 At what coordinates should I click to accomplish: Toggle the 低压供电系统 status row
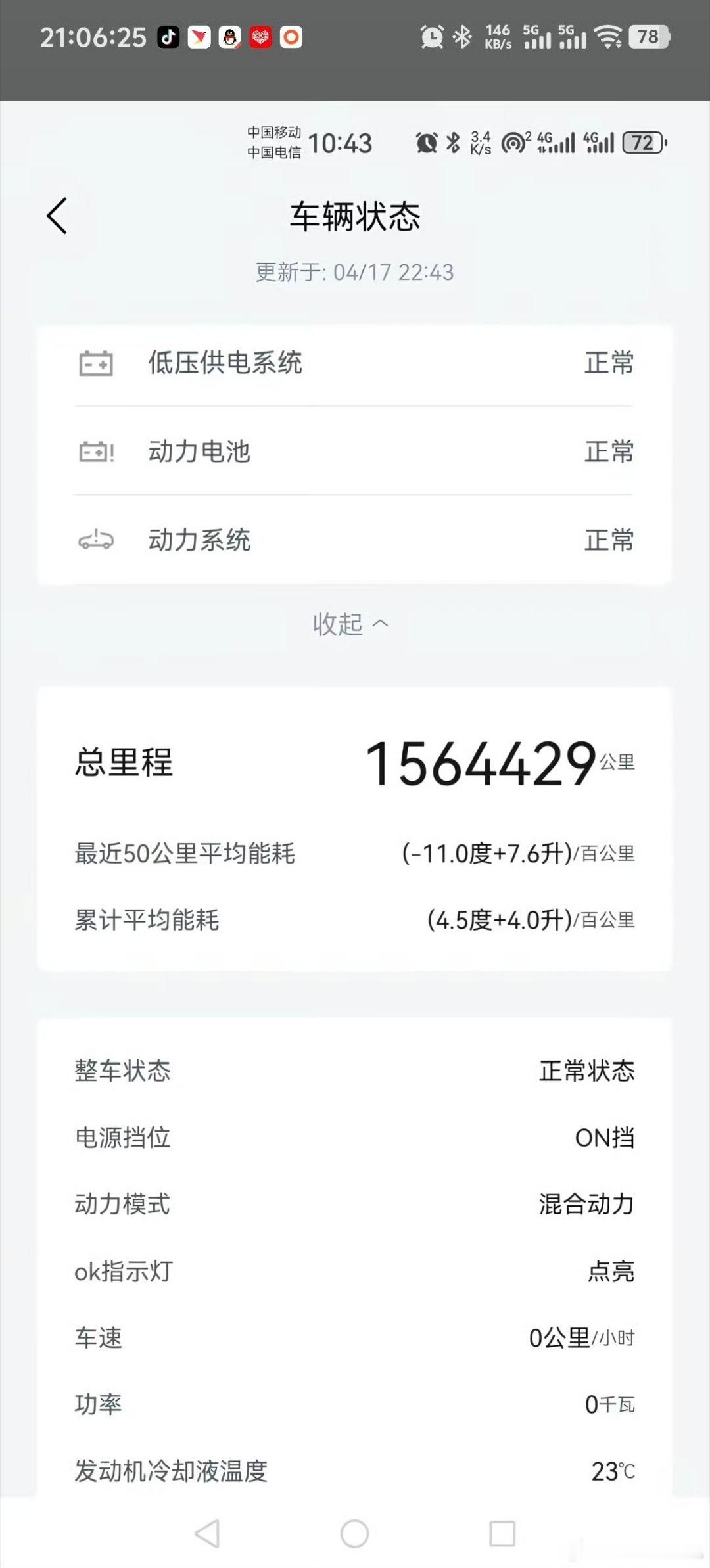355,363
